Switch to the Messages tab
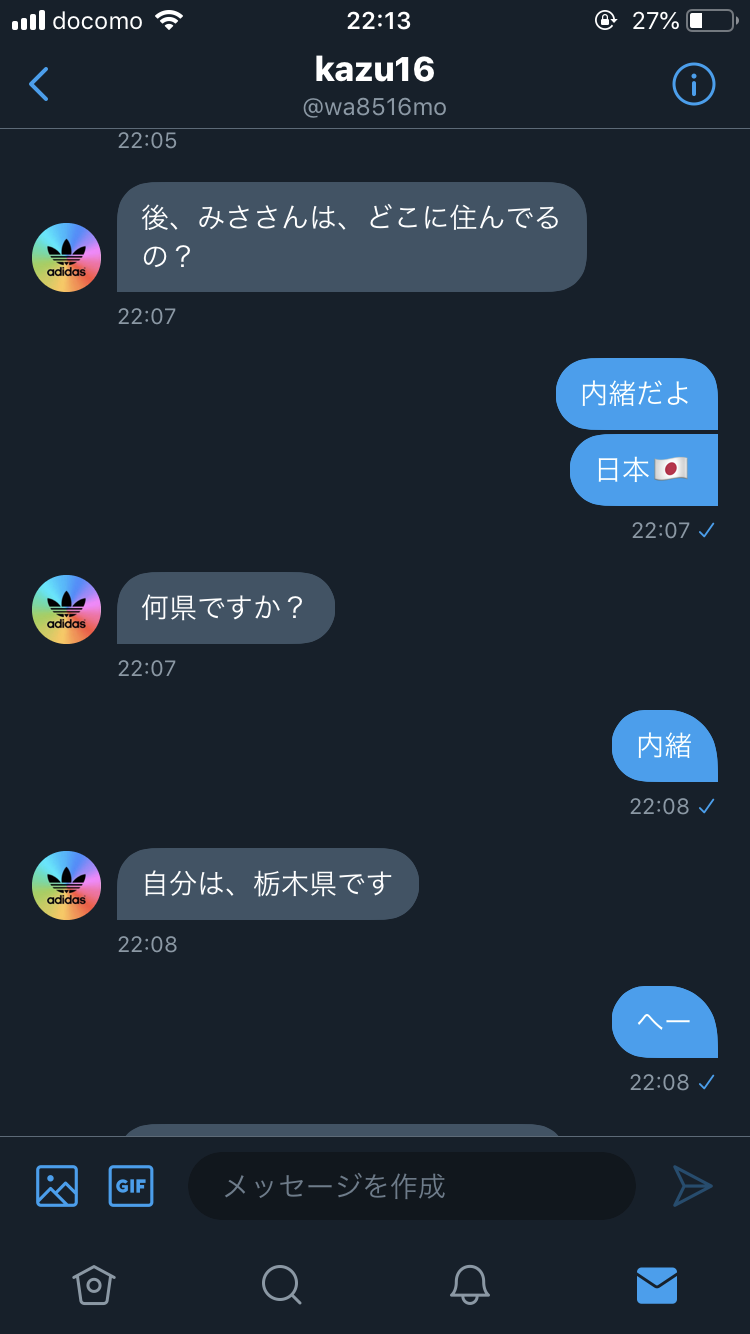 pyautogui.click(x=657, y=1285)
